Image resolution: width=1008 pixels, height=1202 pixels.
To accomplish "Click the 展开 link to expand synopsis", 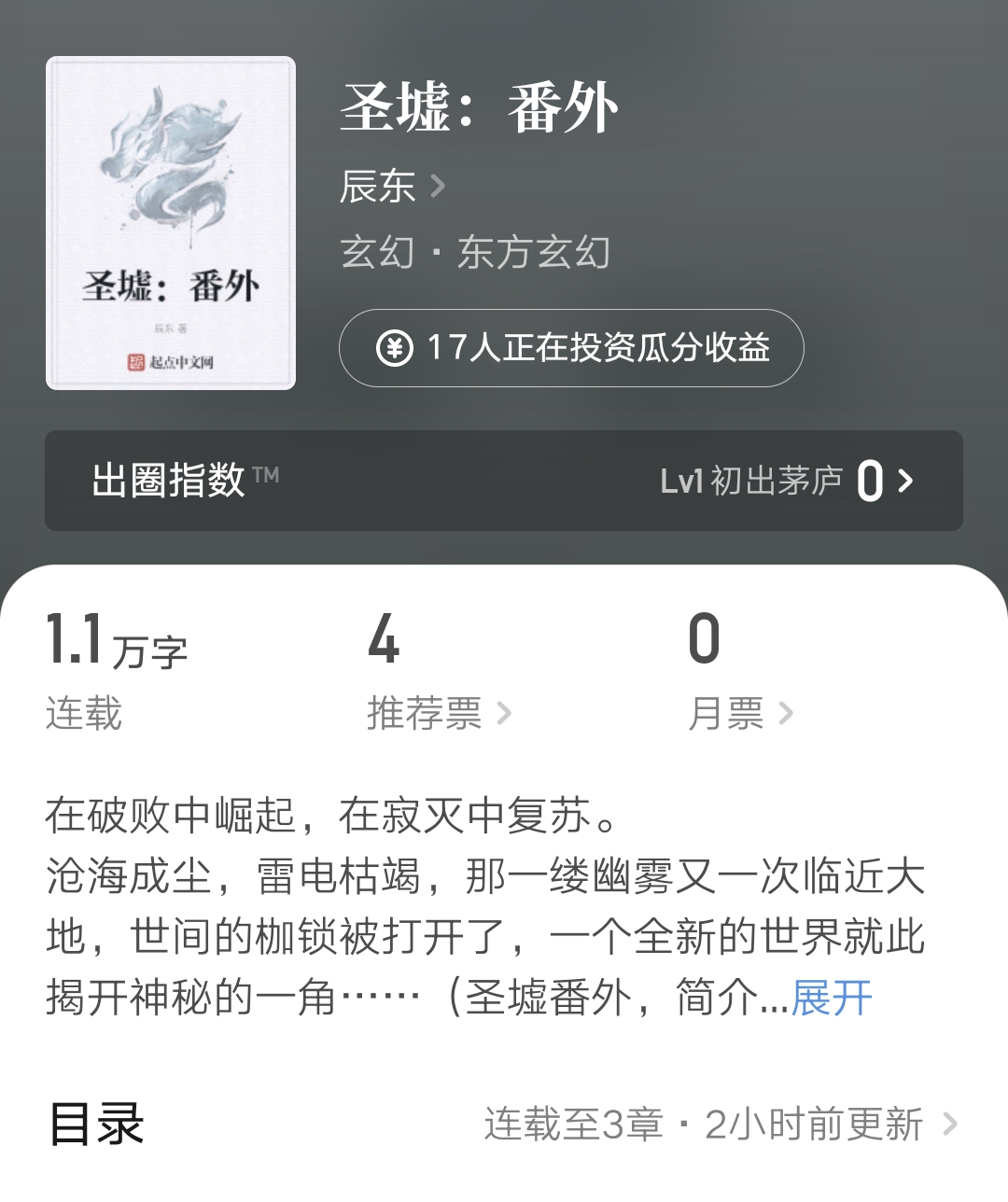I will coord(830,997).
